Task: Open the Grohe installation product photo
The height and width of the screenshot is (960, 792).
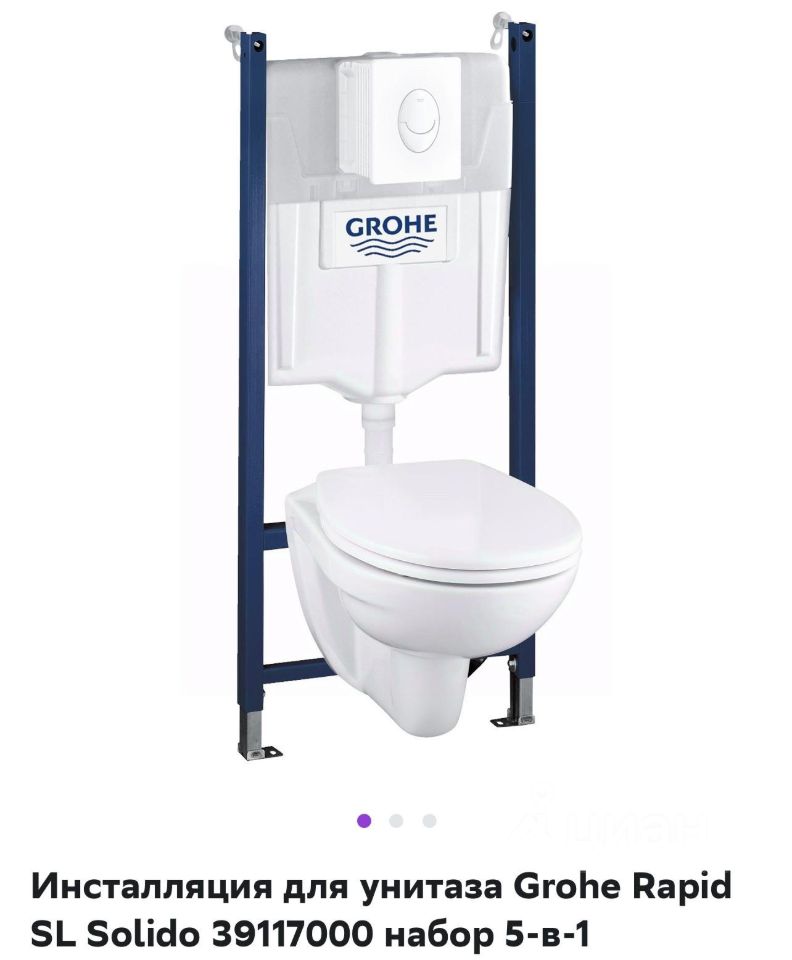Action: [396, 400]
